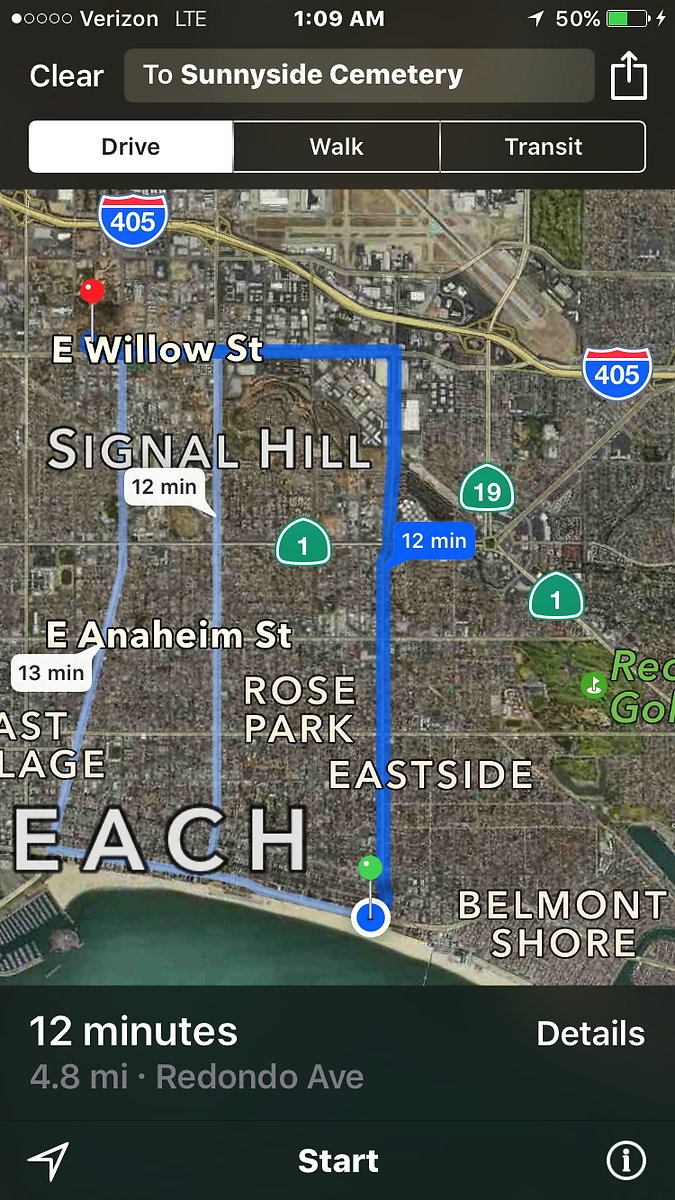Choose the white 12 min alternate route
Screen dimensions: 675x1200
pyautogui.click(x=164, y=488)
